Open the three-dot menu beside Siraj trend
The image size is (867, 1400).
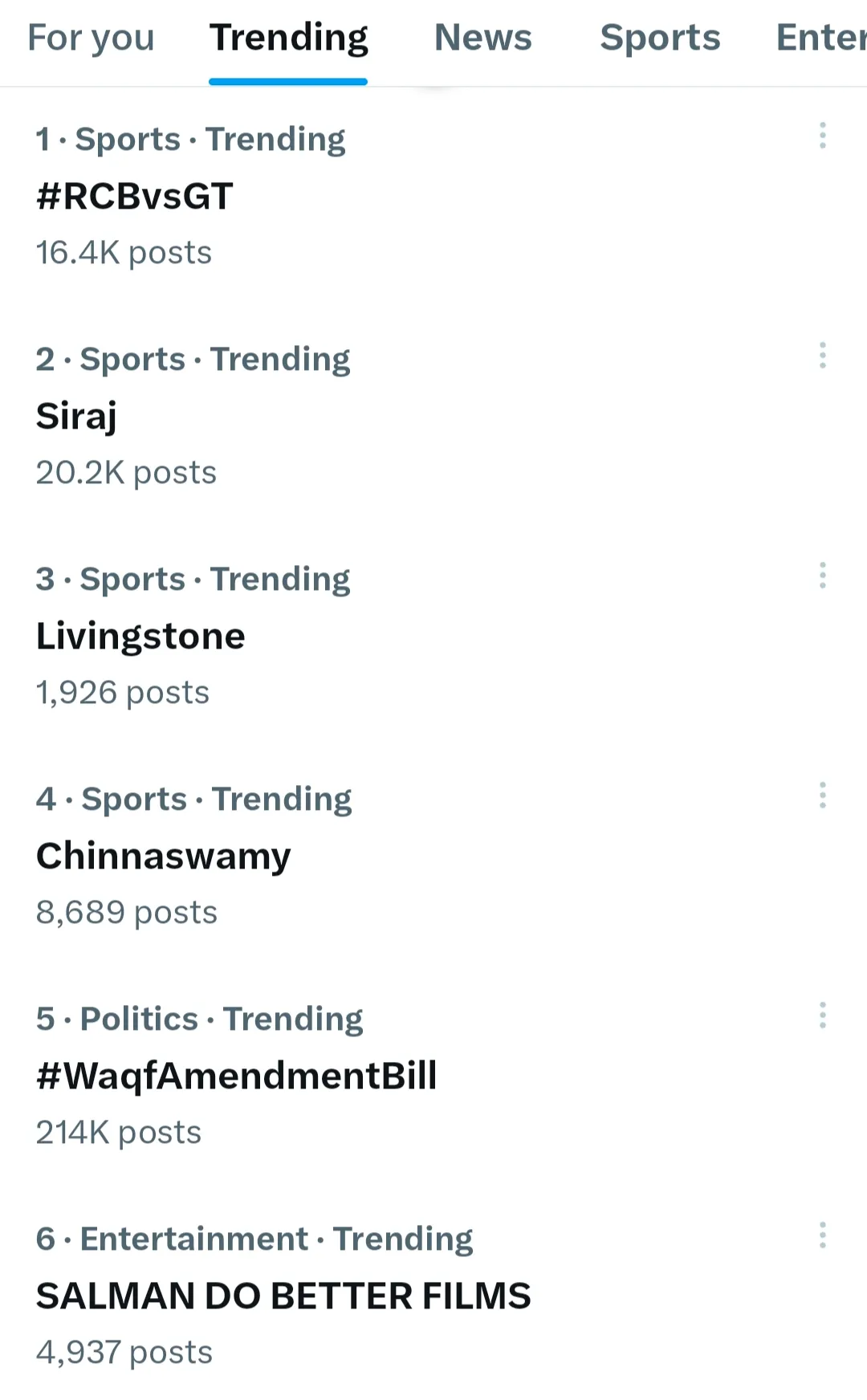pos(823,355)
